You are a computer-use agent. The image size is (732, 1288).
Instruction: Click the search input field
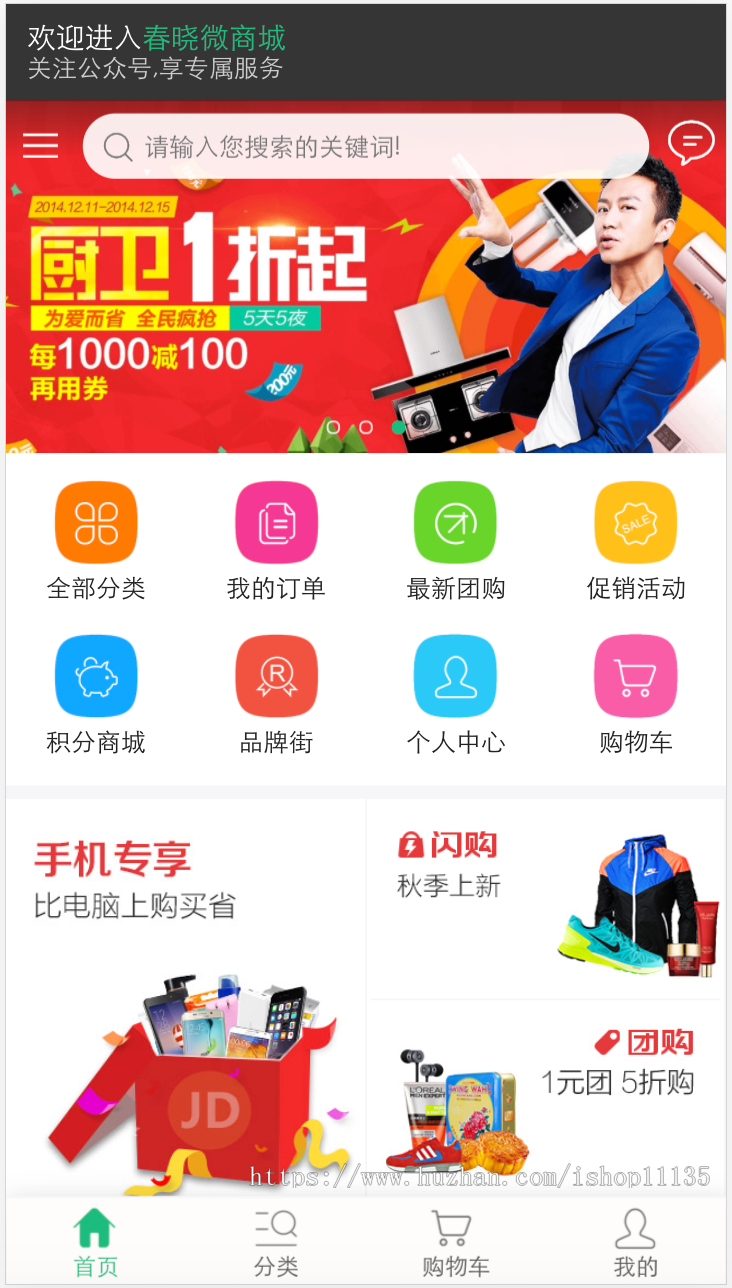[x=366, y=145]
